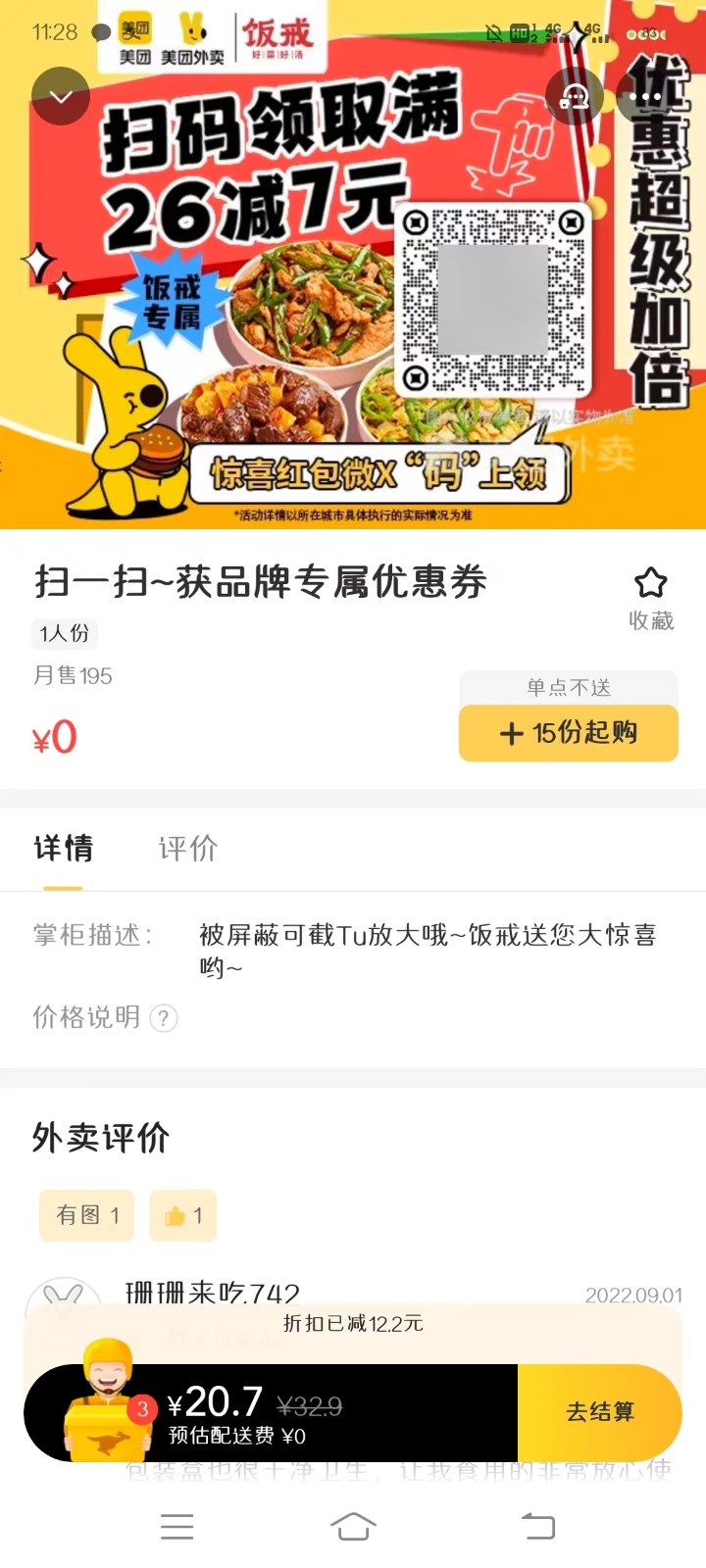This screenshot has width=706, height=1568.
Task: Tap the price explanation question mark icon
Action: tap(164, 1019)
